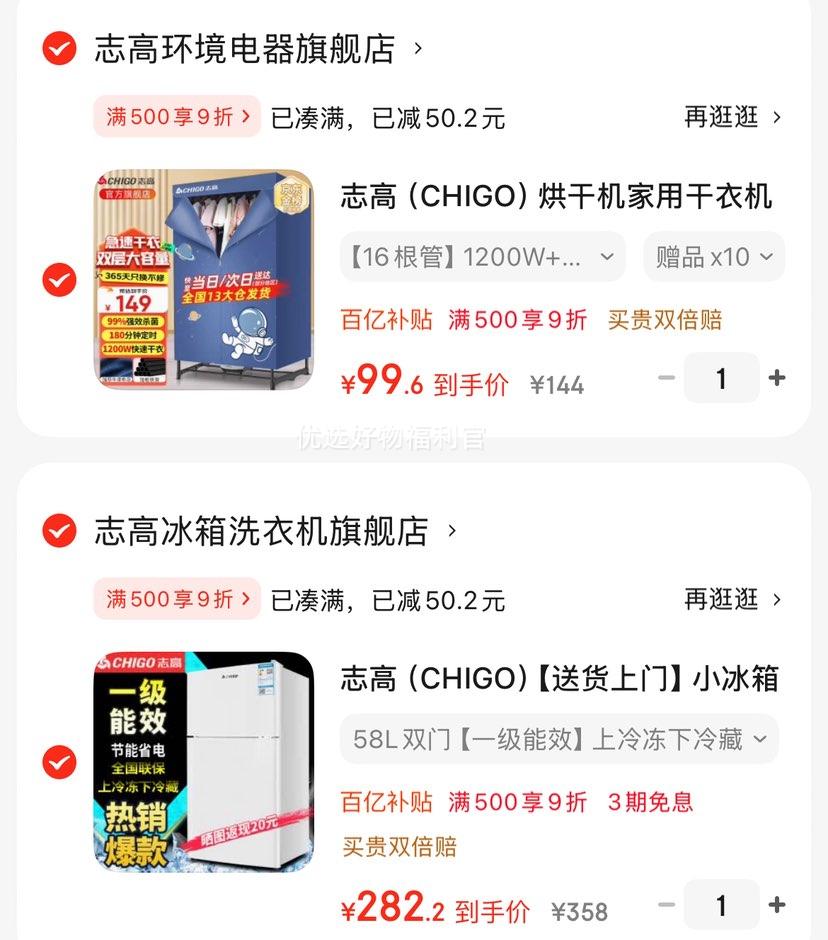The width and height of the screenshot is (828, 940).
Task: Deselect the CHIGO mini fridge checkbox
Action: (59, 763)
